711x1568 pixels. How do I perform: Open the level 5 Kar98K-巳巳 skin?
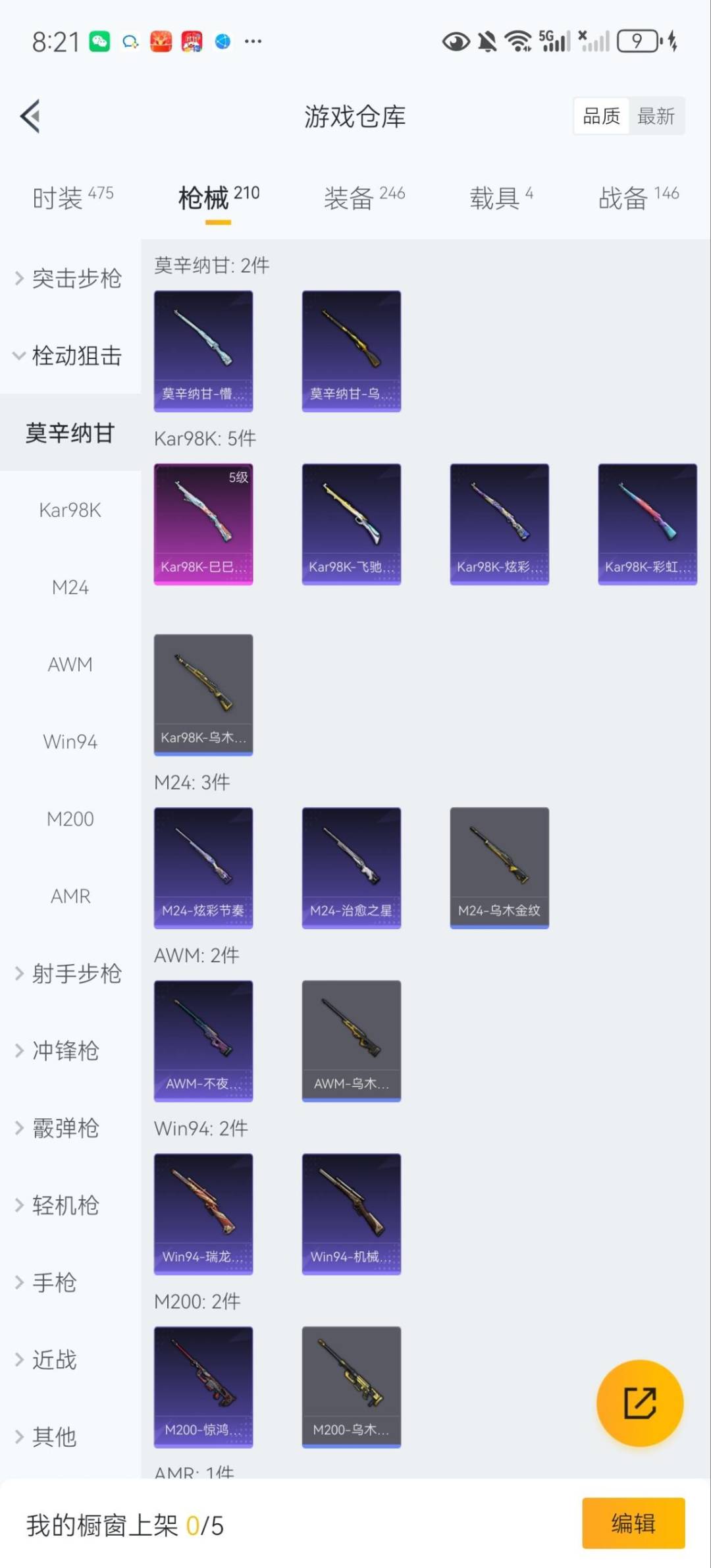click(203, 524)
